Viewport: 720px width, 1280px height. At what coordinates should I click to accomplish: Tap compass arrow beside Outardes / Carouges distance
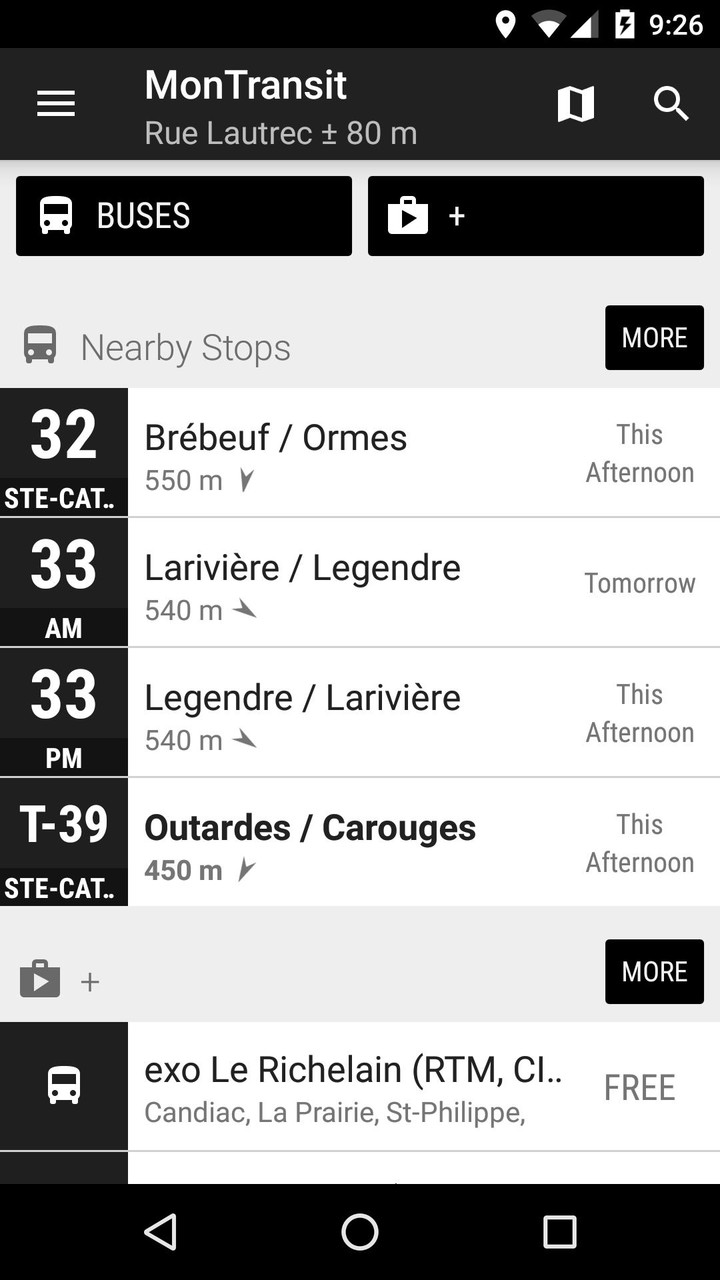[x=246, y=870]
